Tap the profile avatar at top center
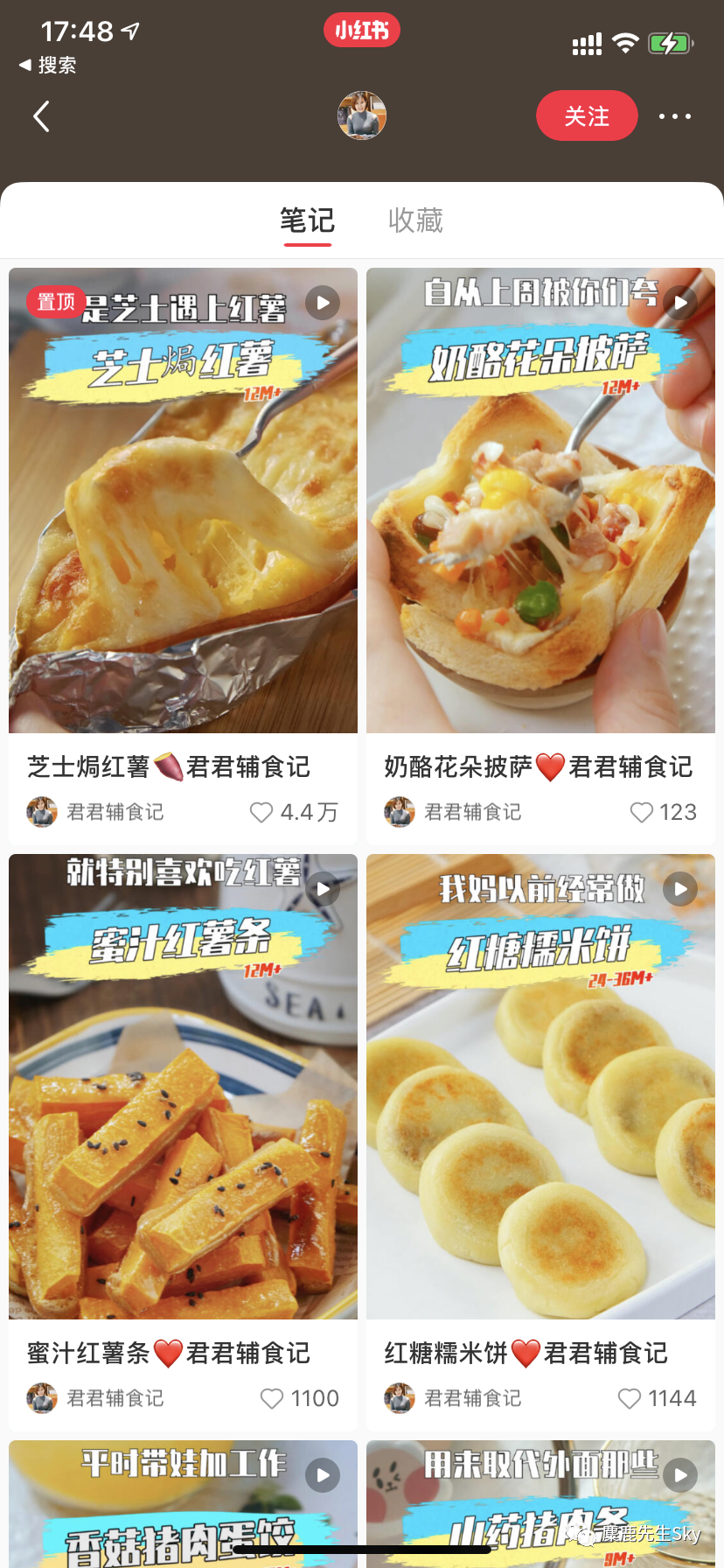The image size is (724, 1568). (362, 115)
